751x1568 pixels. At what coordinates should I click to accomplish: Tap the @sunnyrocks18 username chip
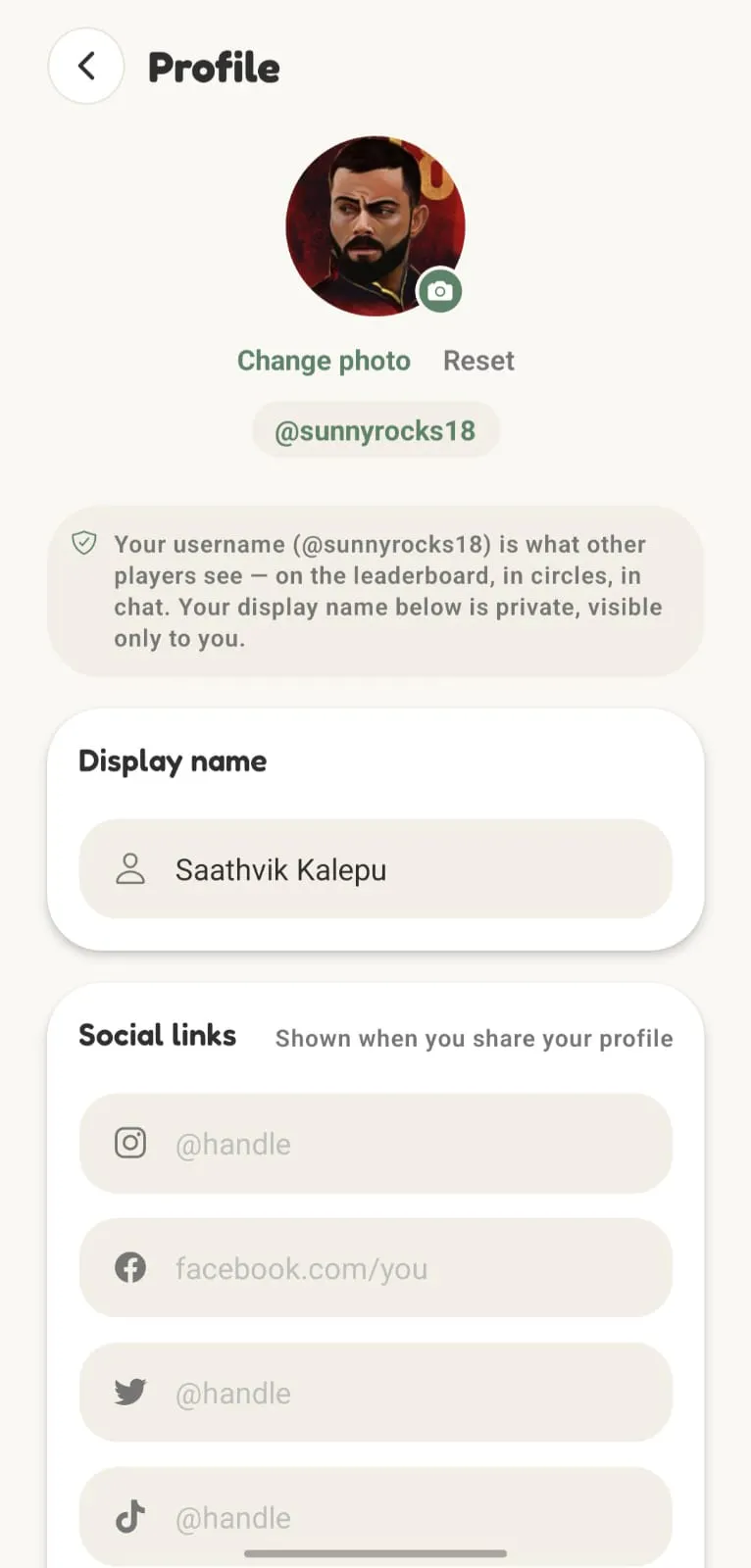pos(375,430)
